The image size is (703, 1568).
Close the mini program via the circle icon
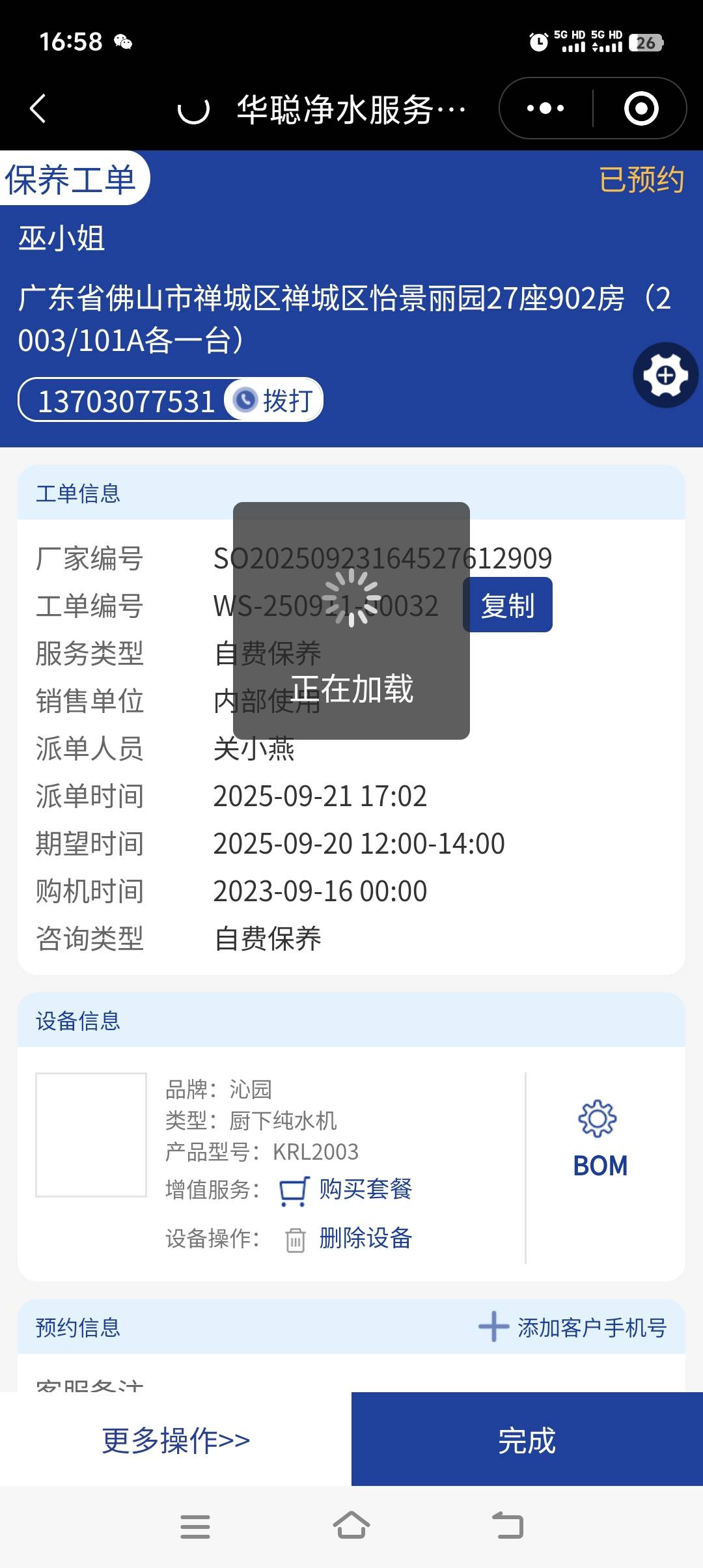click(641, 108)
